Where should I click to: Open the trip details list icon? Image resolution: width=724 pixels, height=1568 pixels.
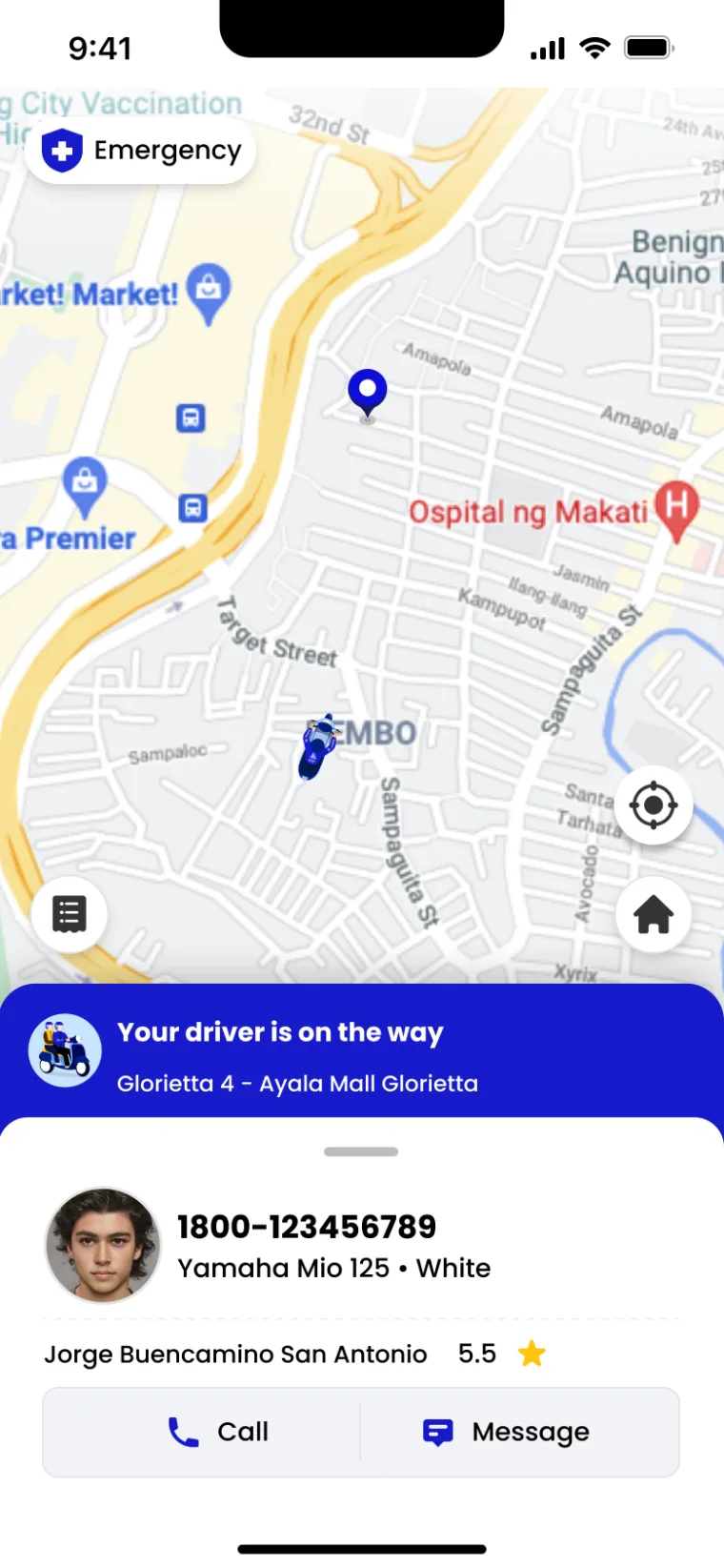click(x=70, y=914)
